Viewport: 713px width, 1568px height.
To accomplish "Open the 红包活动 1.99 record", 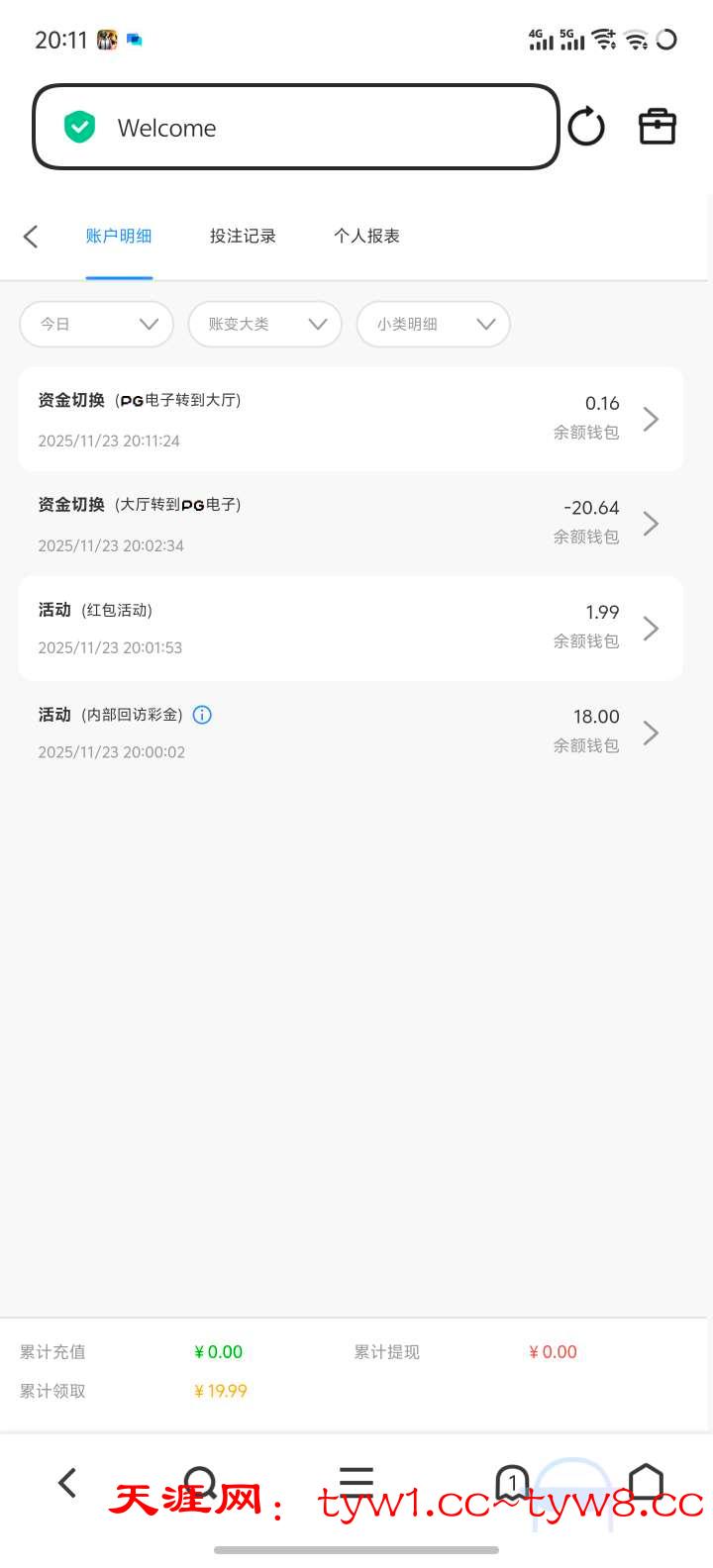I will point(351,629).
